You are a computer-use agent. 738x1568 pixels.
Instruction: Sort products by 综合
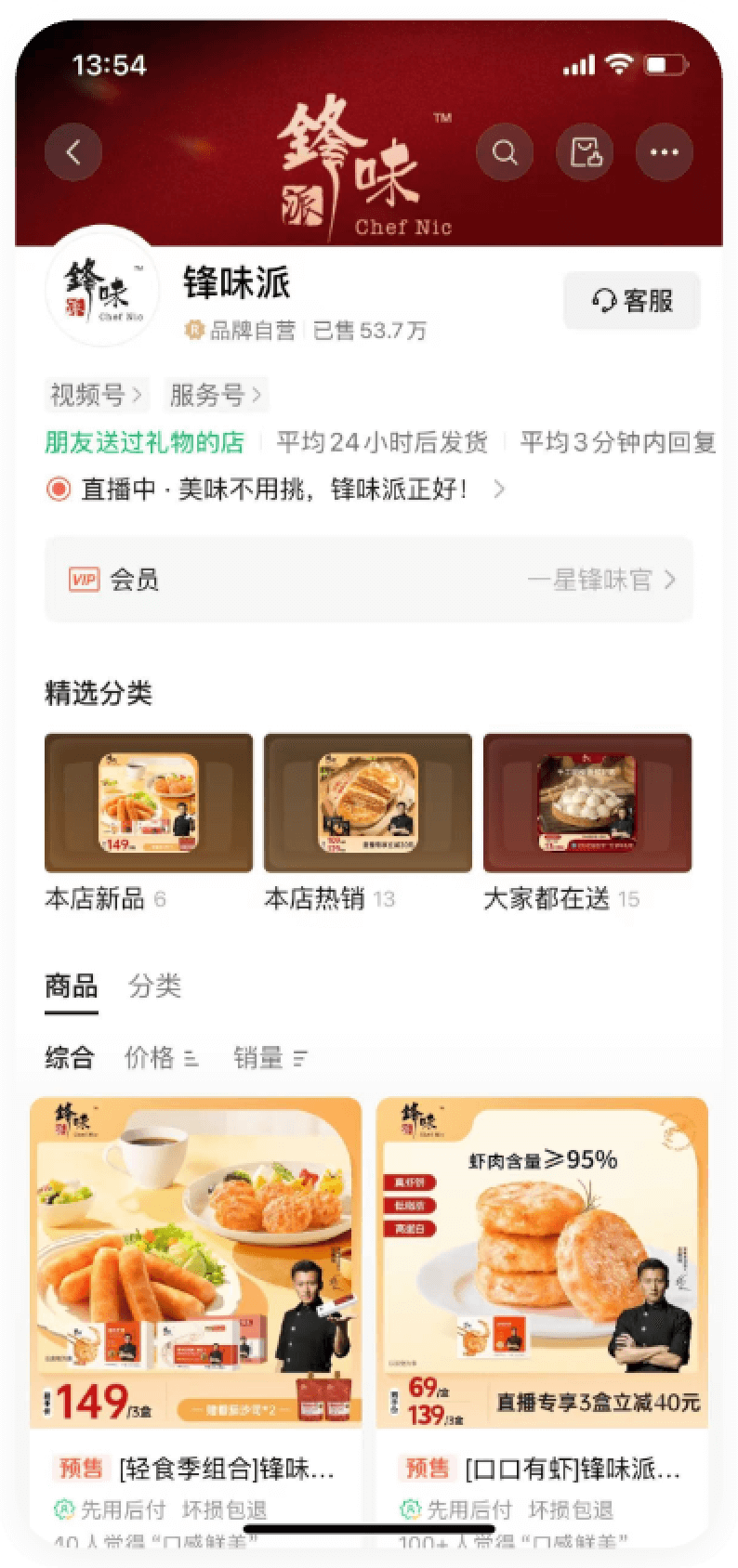(70, 1057)
